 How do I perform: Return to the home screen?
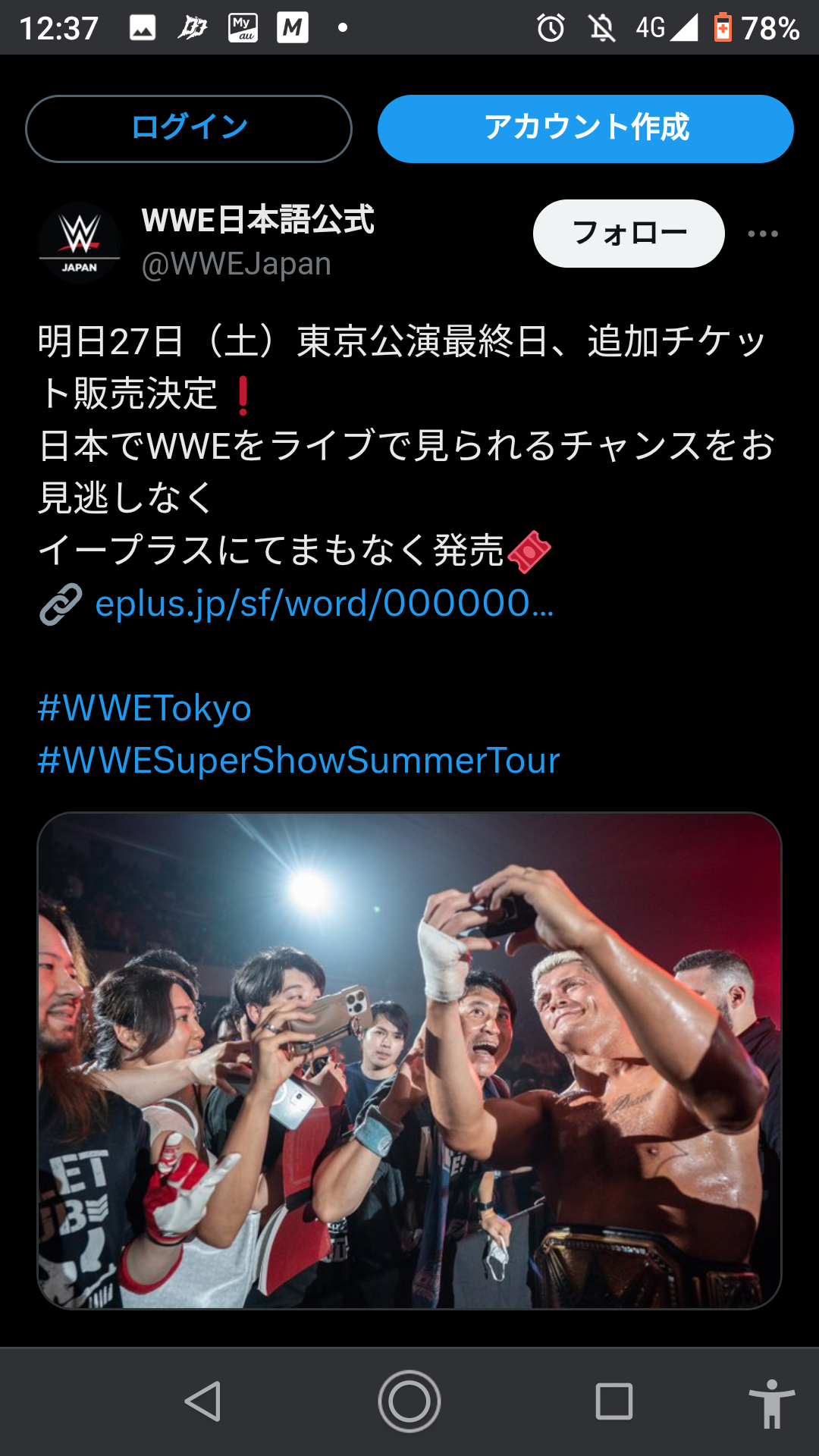pyautogui.click(x=409, y=1401)
